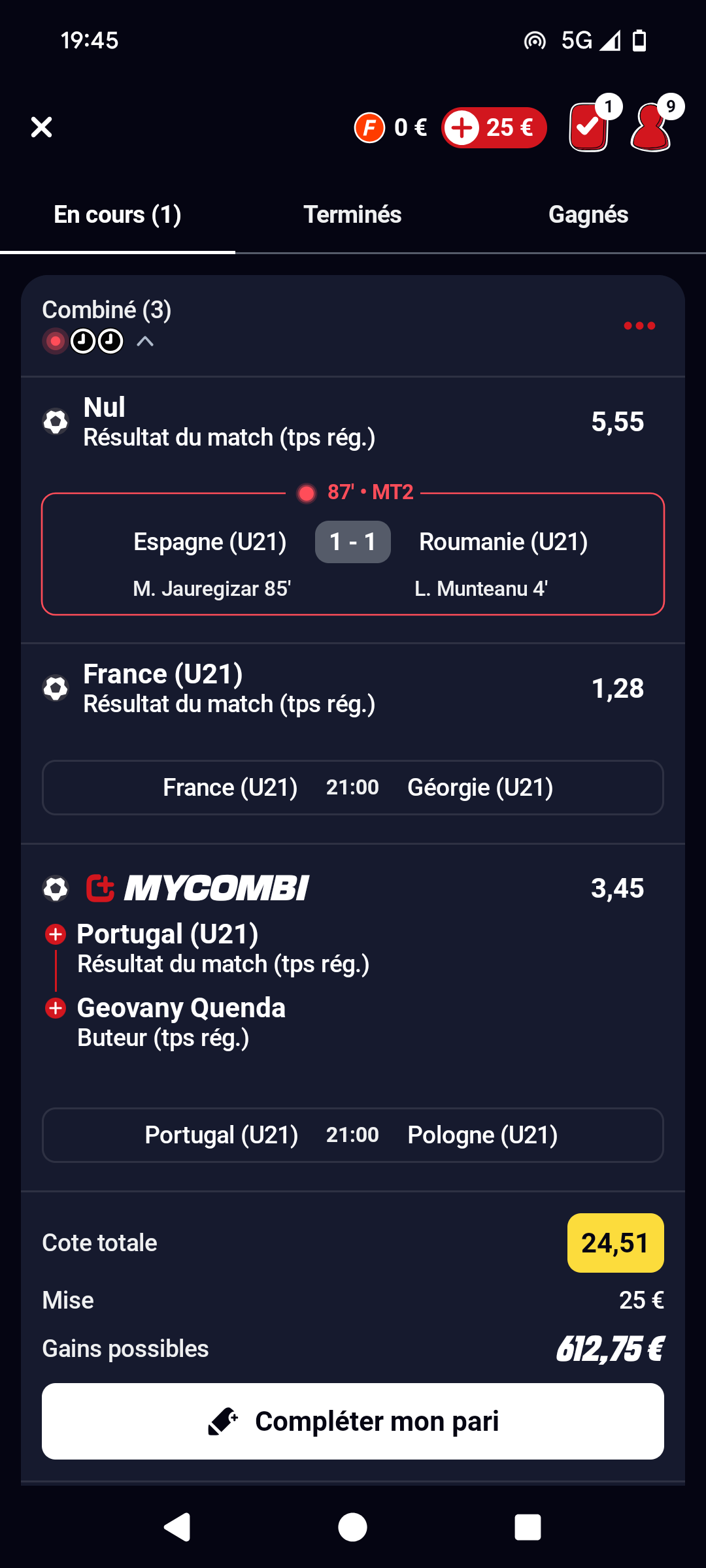Open the France (U21) vs Géorgie (U21) match
Viewport: 706px width, 1568px height.
pyautogui.click(x=353, y=787)
